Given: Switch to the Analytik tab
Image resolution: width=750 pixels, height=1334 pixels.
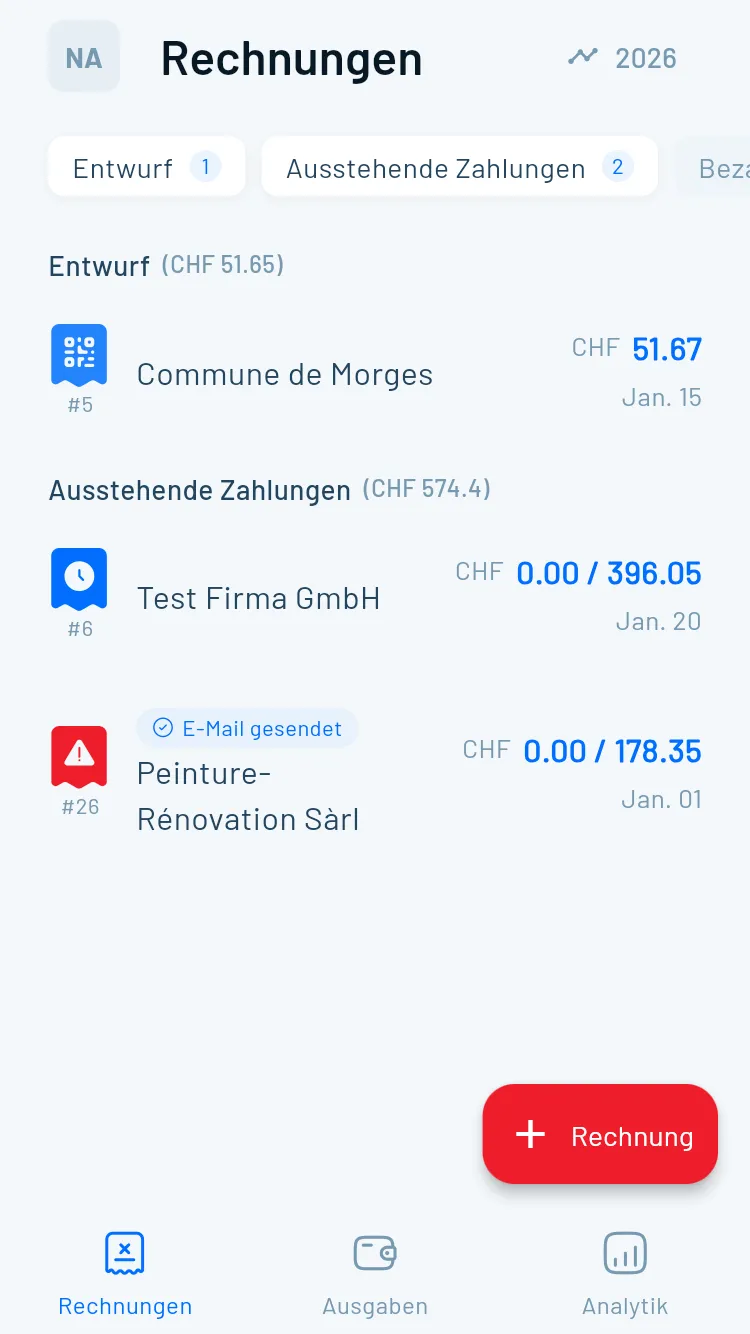Looking at the screenshot, I should [624, 1275].
